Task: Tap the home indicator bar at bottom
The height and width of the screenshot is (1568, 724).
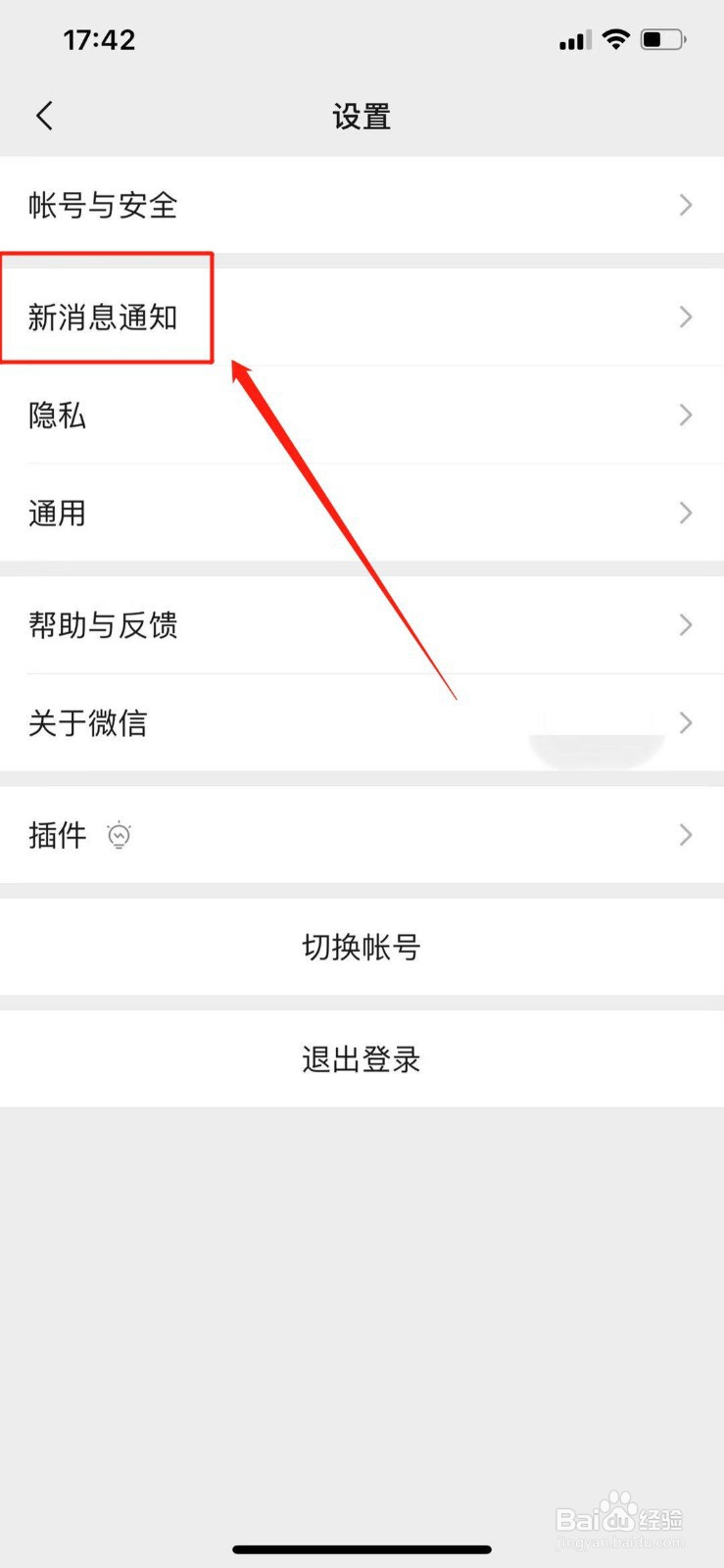Action: click(362, 1549)
